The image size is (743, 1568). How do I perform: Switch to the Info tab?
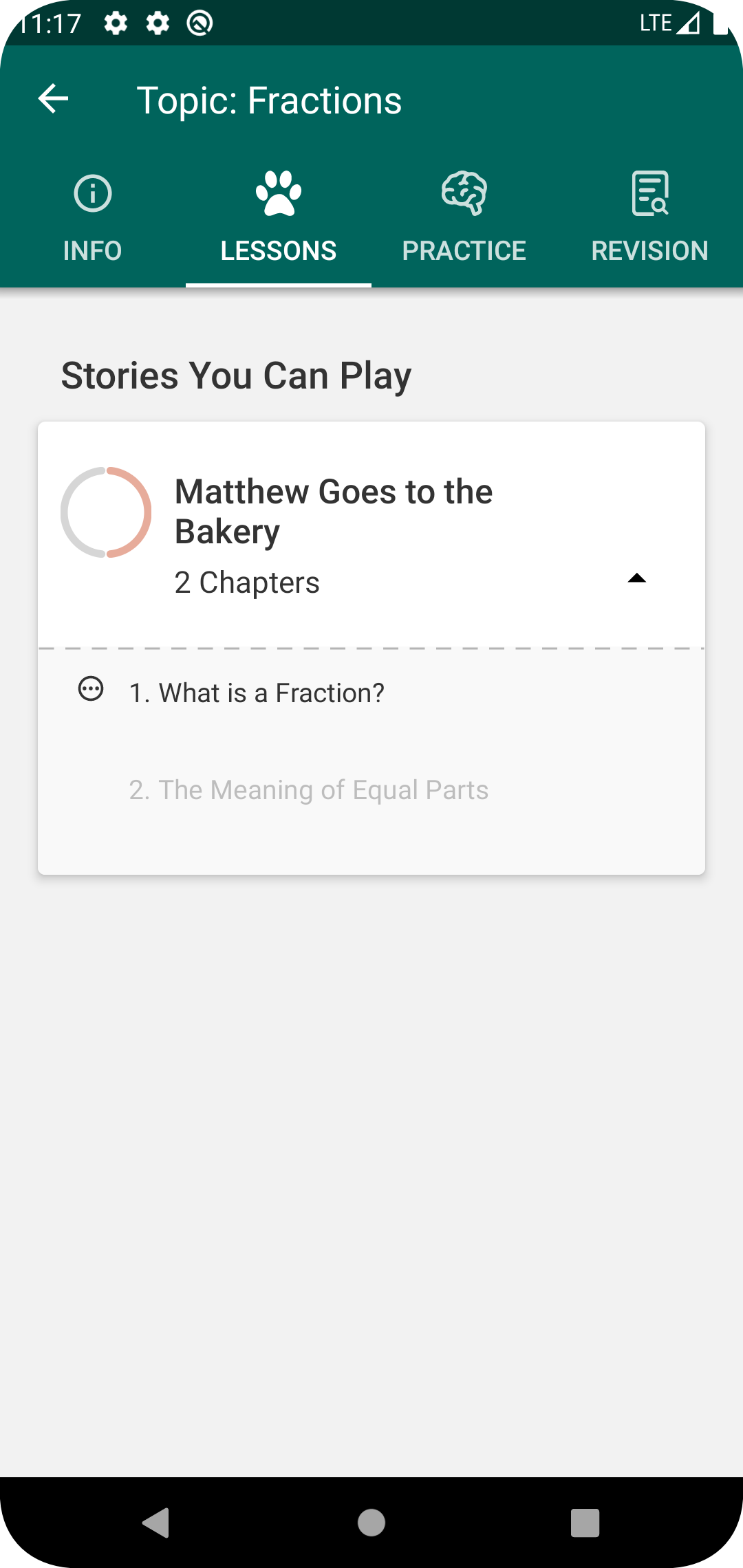click(x=93, y=218)
